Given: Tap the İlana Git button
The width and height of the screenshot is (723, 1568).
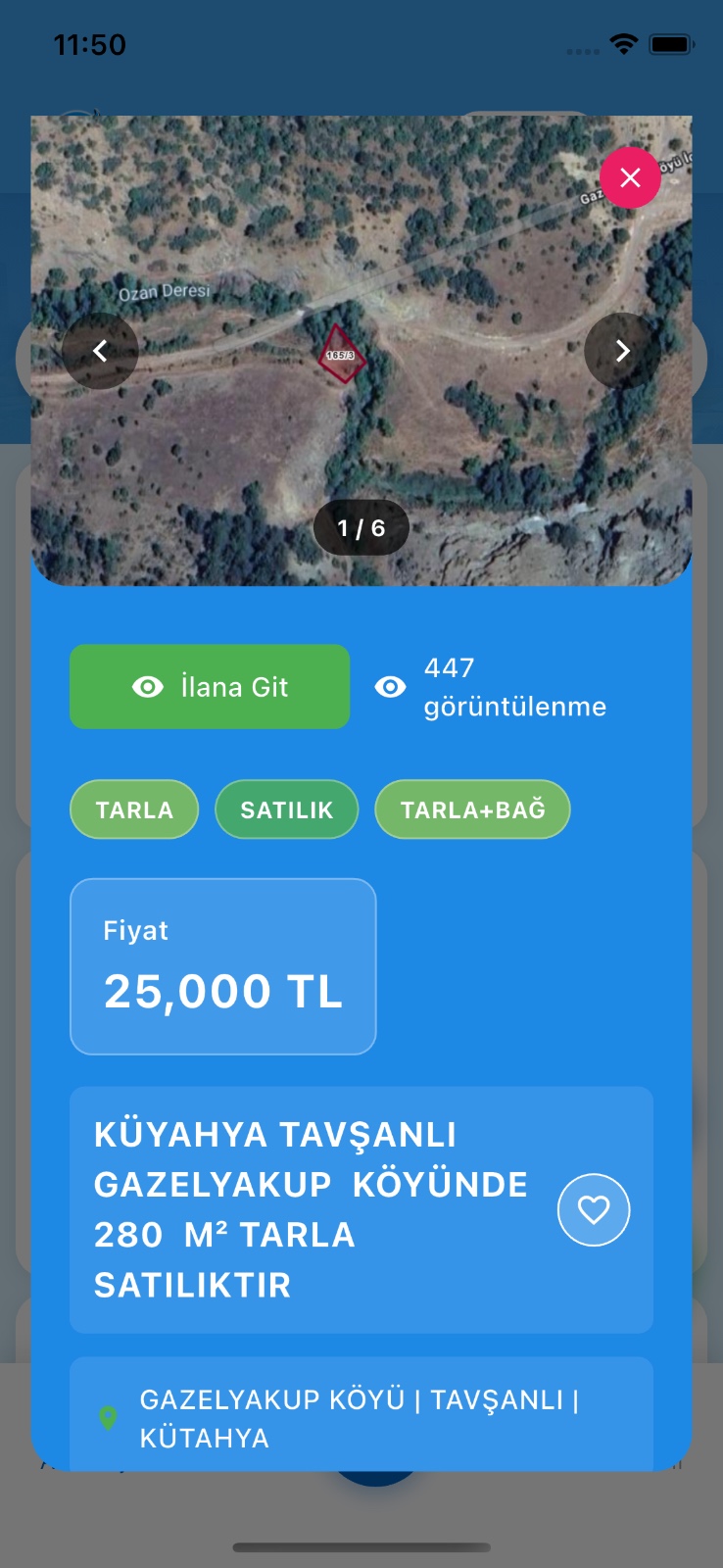Looking at the screenshot, I should pos(210,687).
